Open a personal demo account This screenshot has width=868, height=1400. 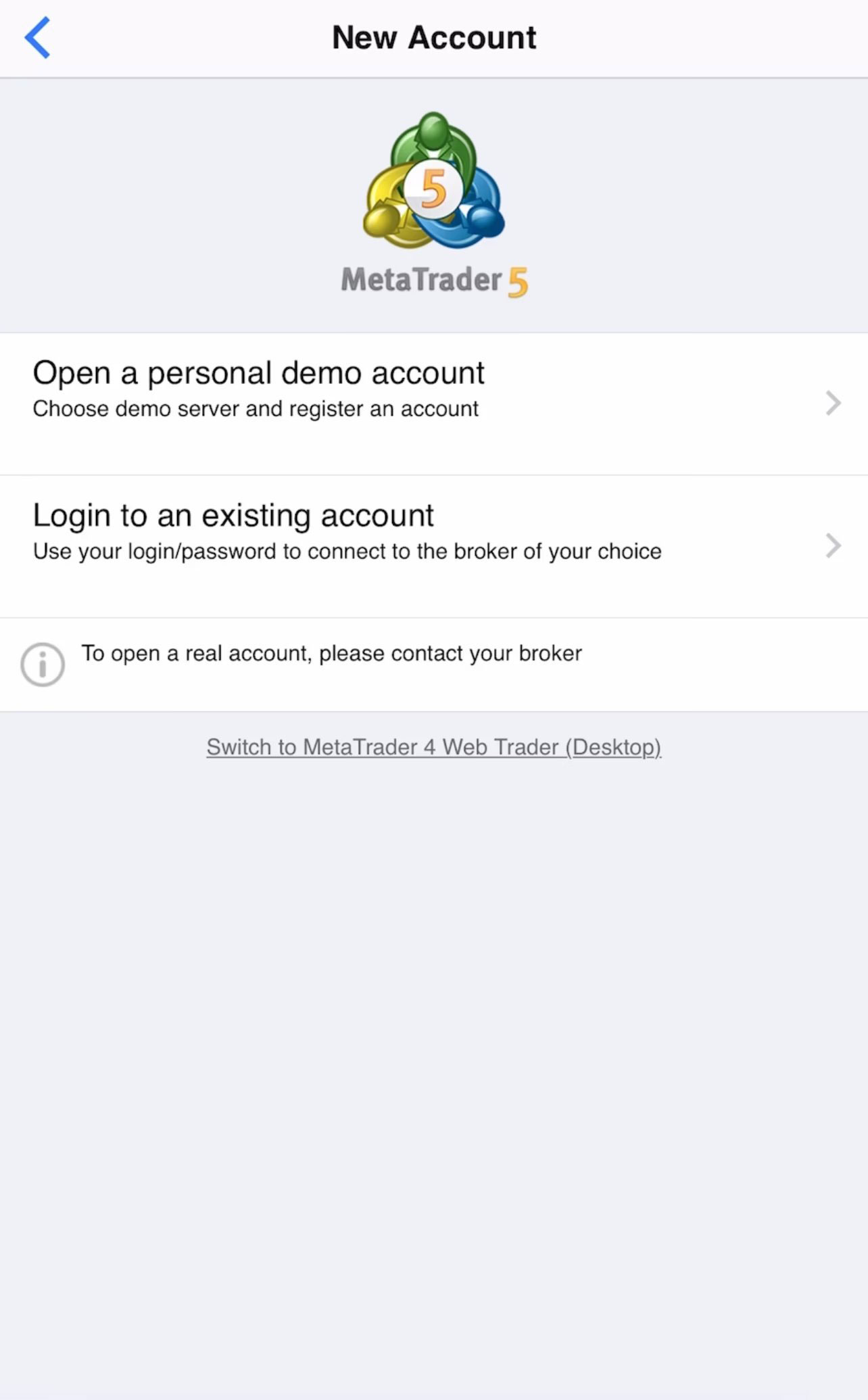click(434, 404)
